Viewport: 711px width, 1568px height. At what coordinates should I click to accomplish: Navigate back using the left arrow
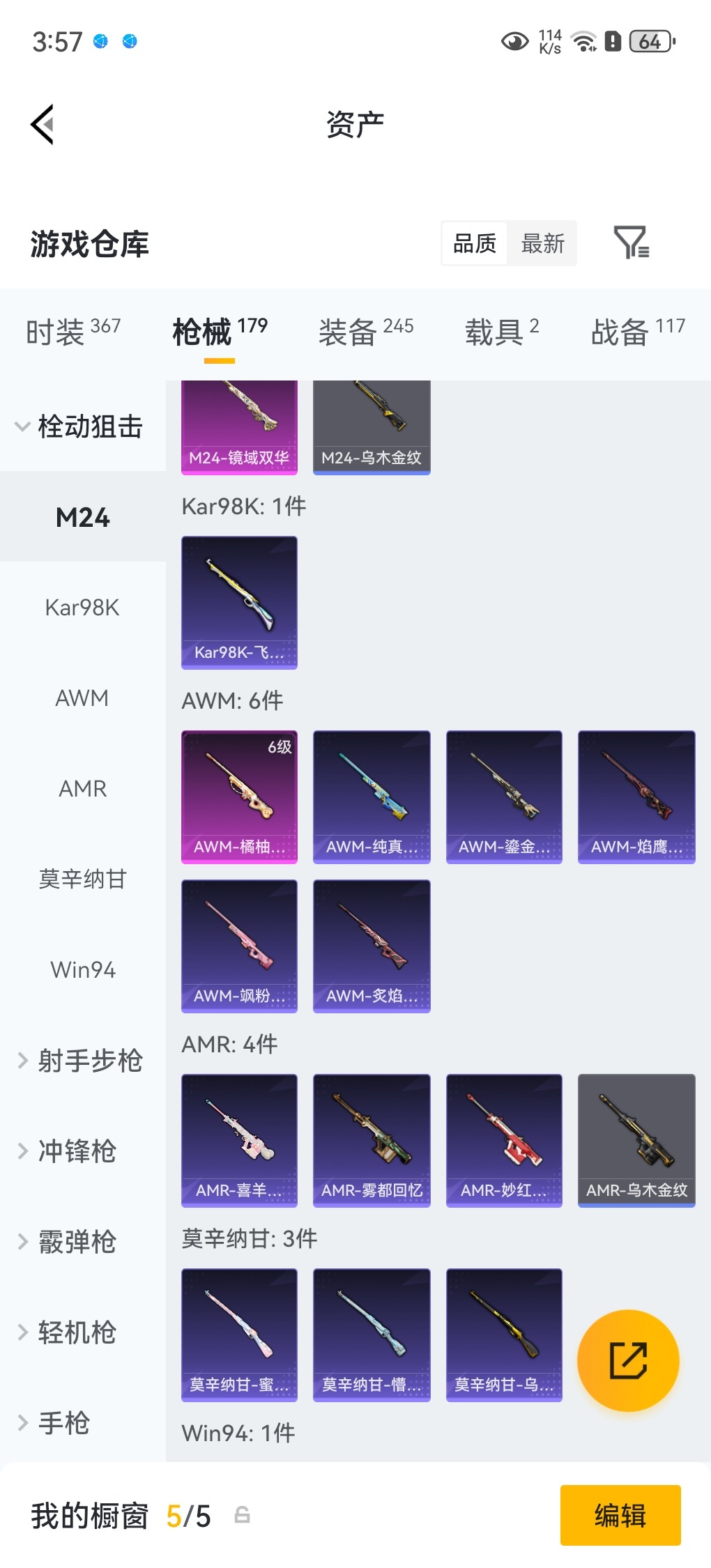tap(42, 124)
